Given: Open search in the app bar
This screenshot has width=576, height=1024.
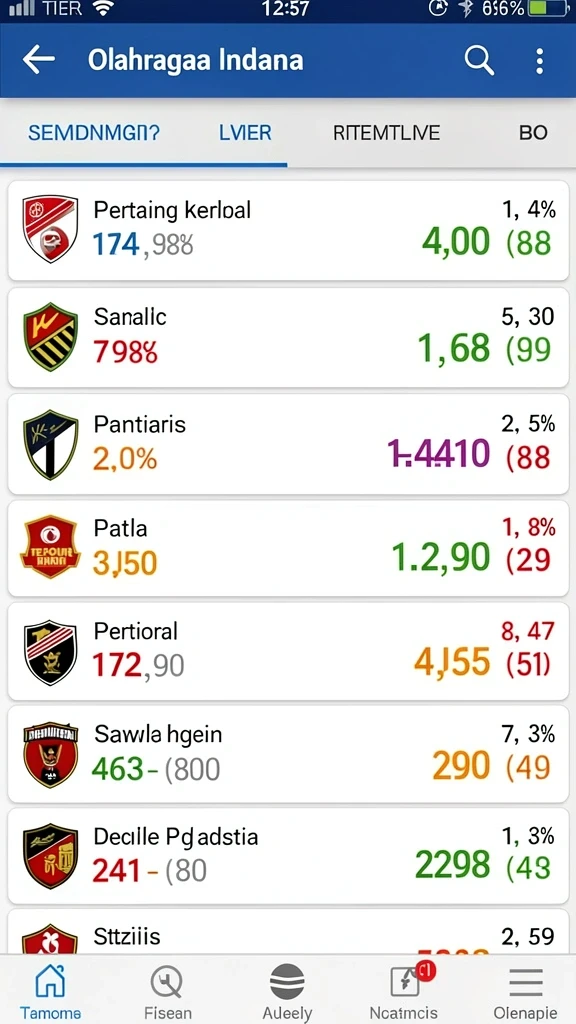Looking at the screenshot, I should coord(479,61).
